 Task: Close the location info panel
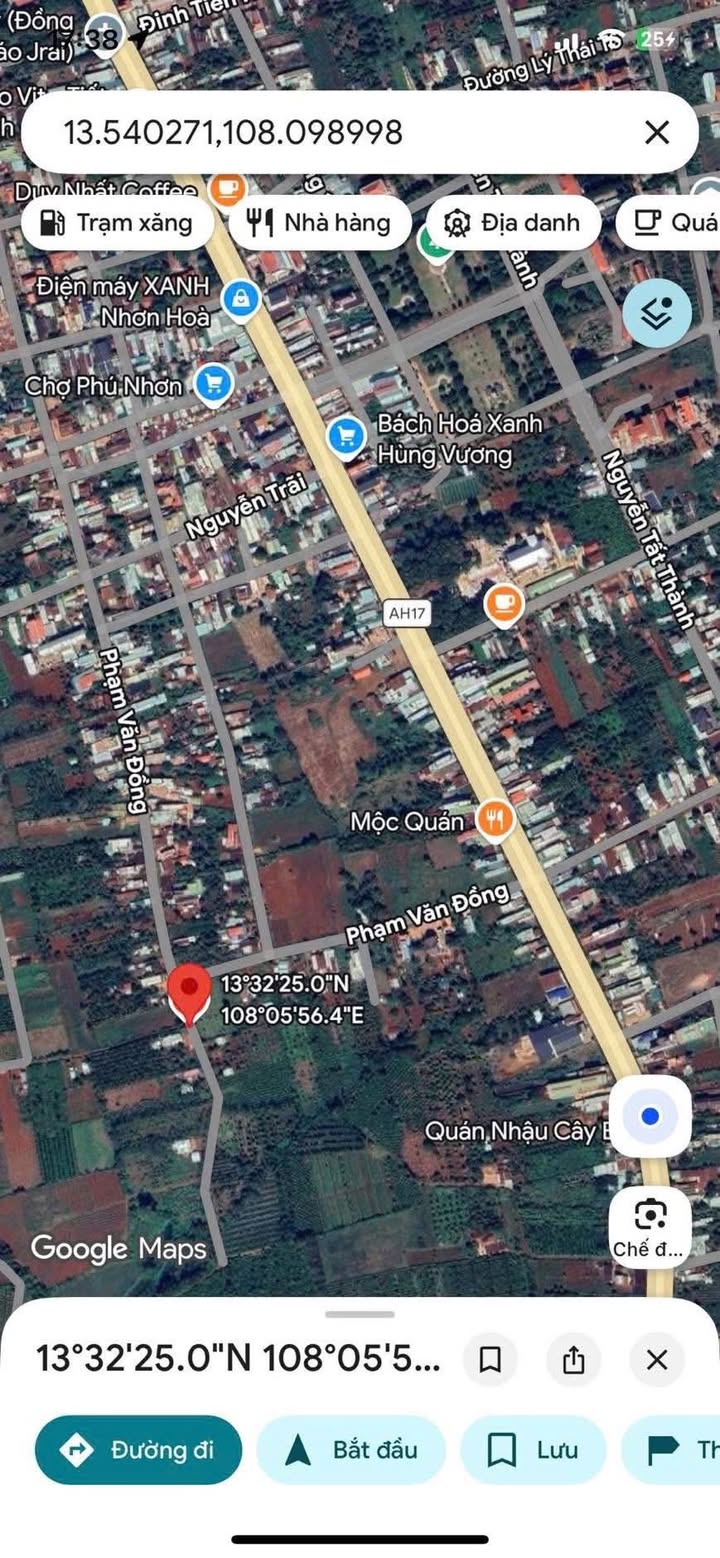(x=656, y=1360)
